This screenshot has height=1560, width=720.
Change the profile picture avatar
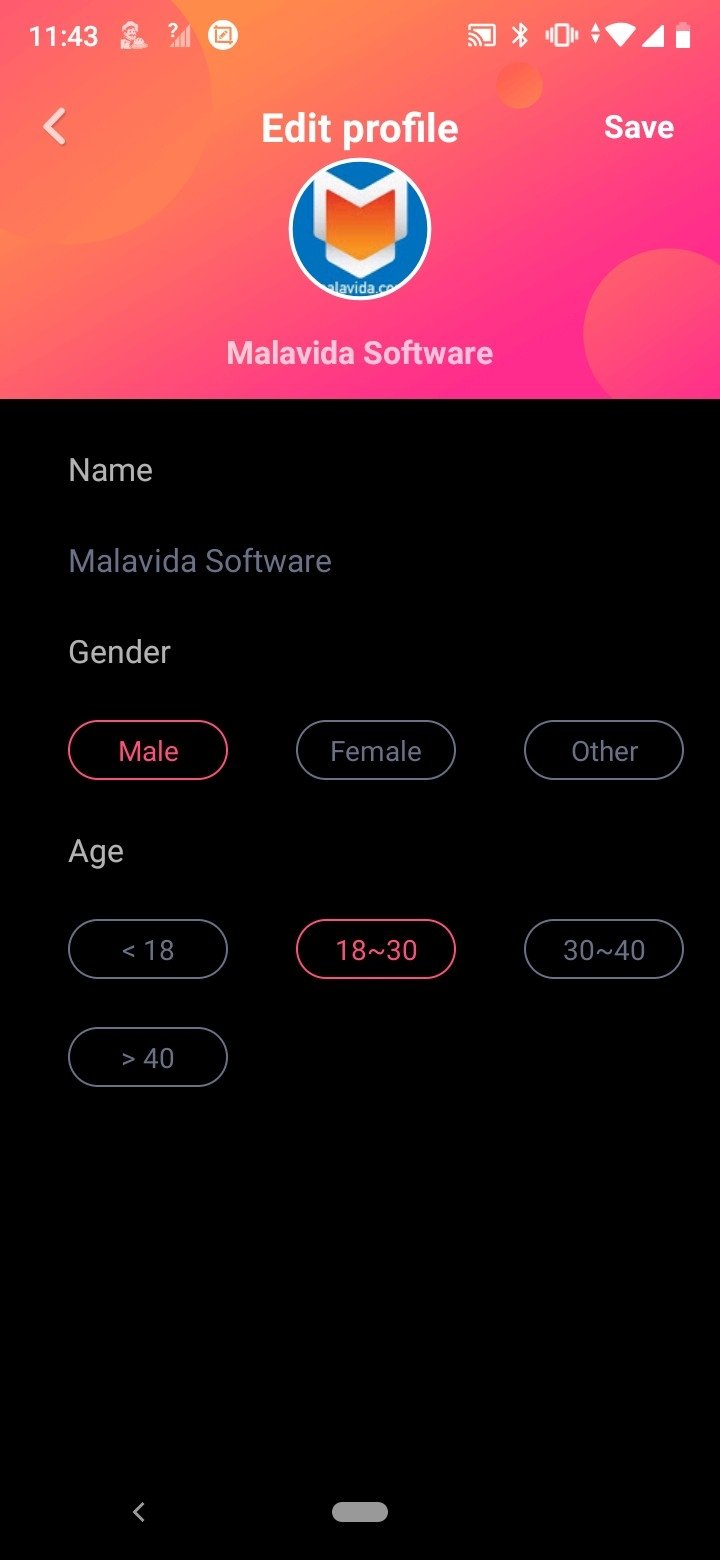point(360,230)
